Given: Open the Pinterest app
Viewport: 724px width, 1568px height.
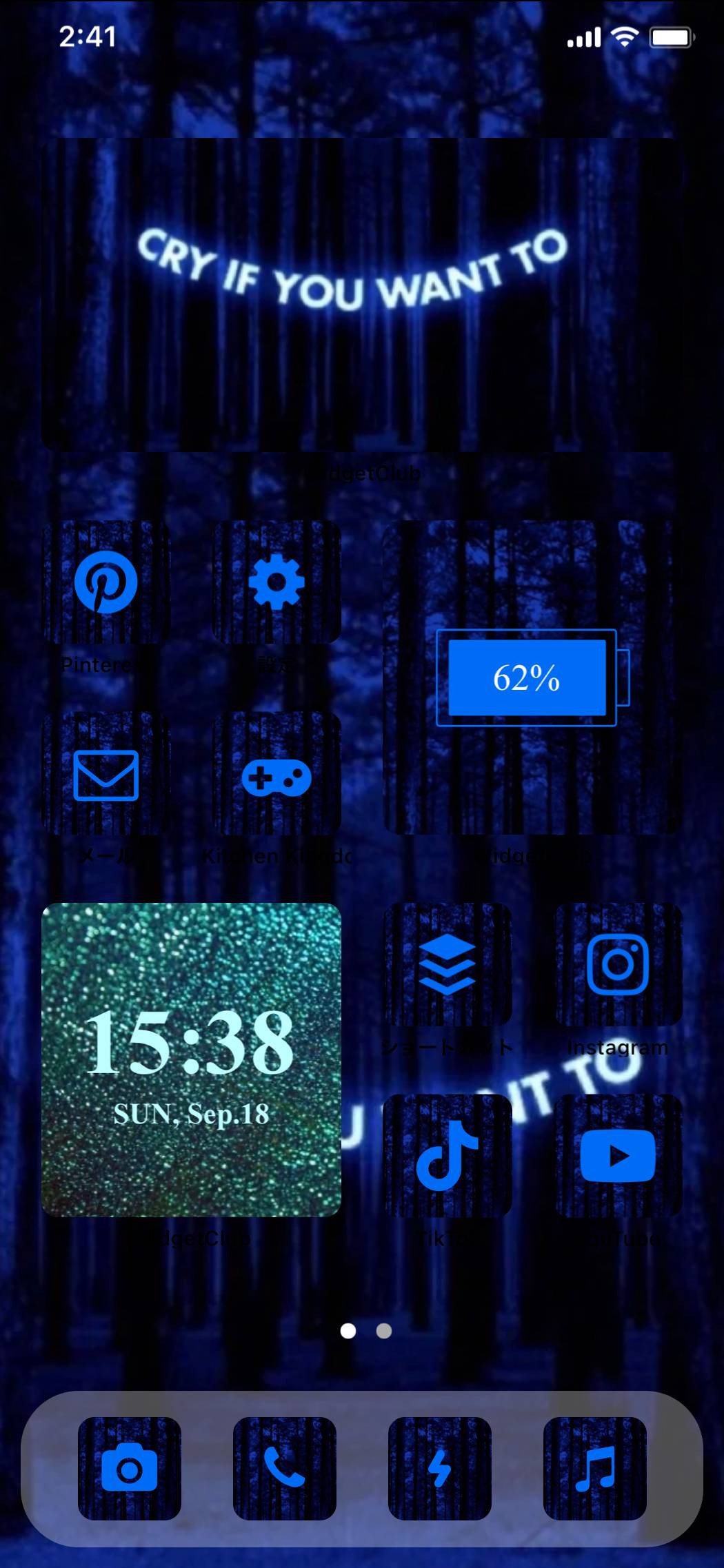Looking at the screenshot, I should point(105,582).
